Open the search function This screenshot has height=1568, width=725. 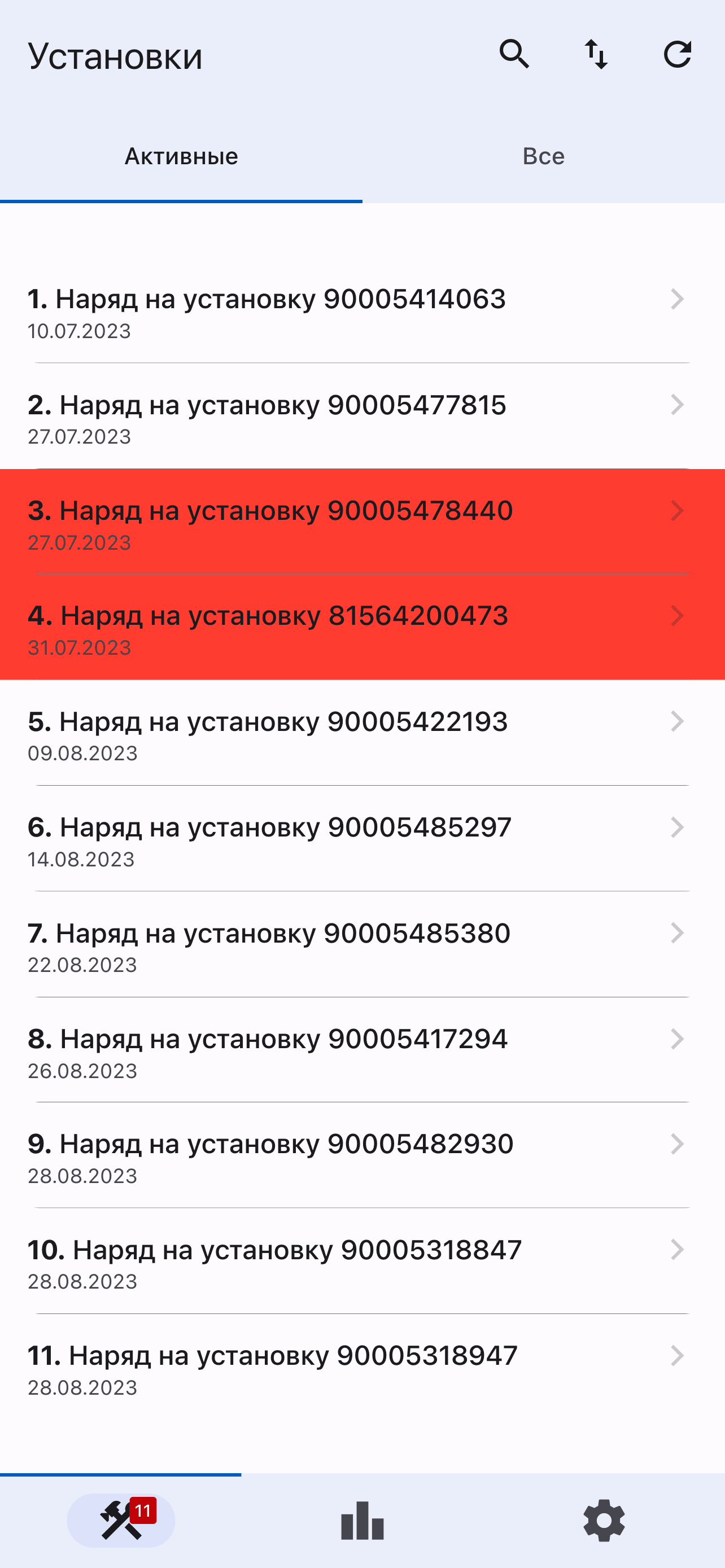click(x=514, y=54)
